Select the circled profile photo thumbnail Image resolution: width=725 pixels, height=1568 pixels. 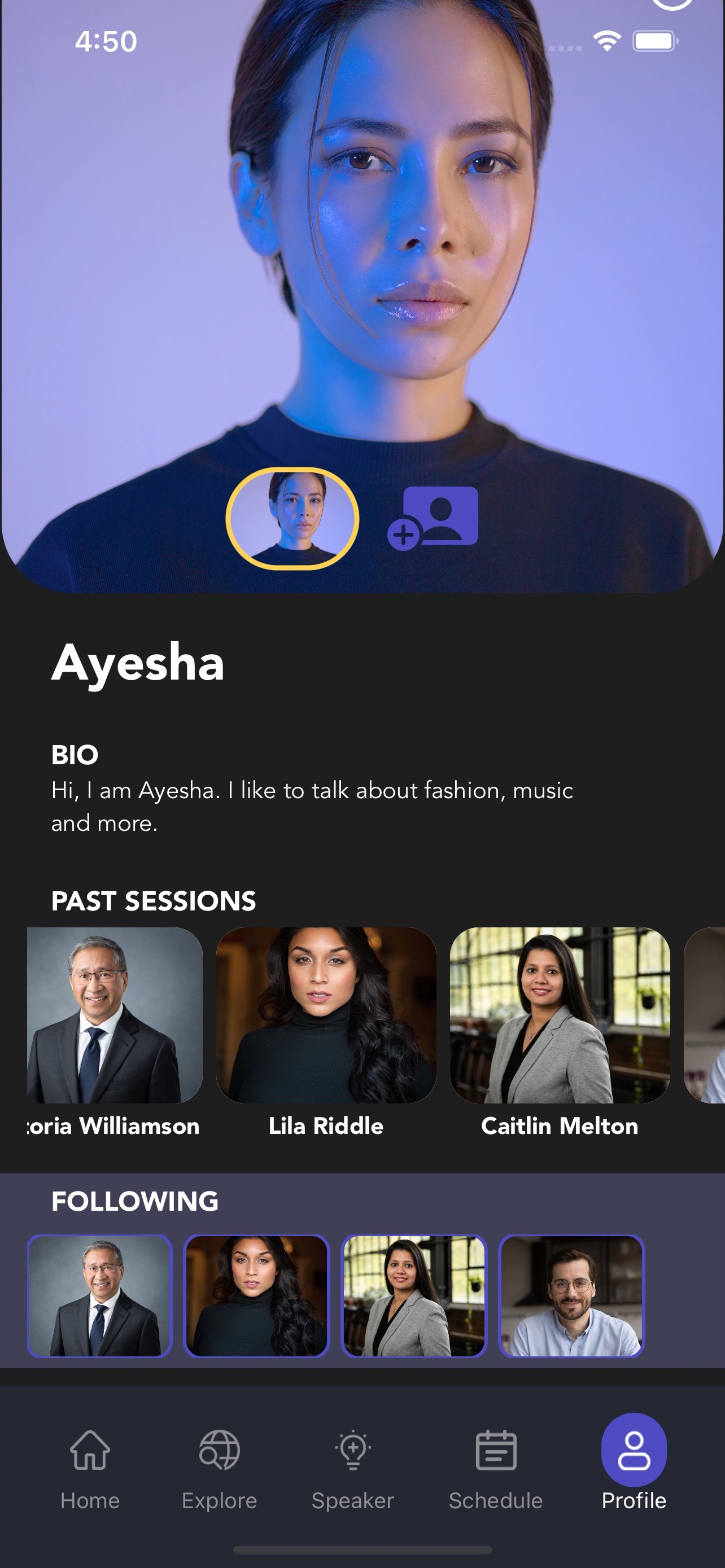click(292, 519)
